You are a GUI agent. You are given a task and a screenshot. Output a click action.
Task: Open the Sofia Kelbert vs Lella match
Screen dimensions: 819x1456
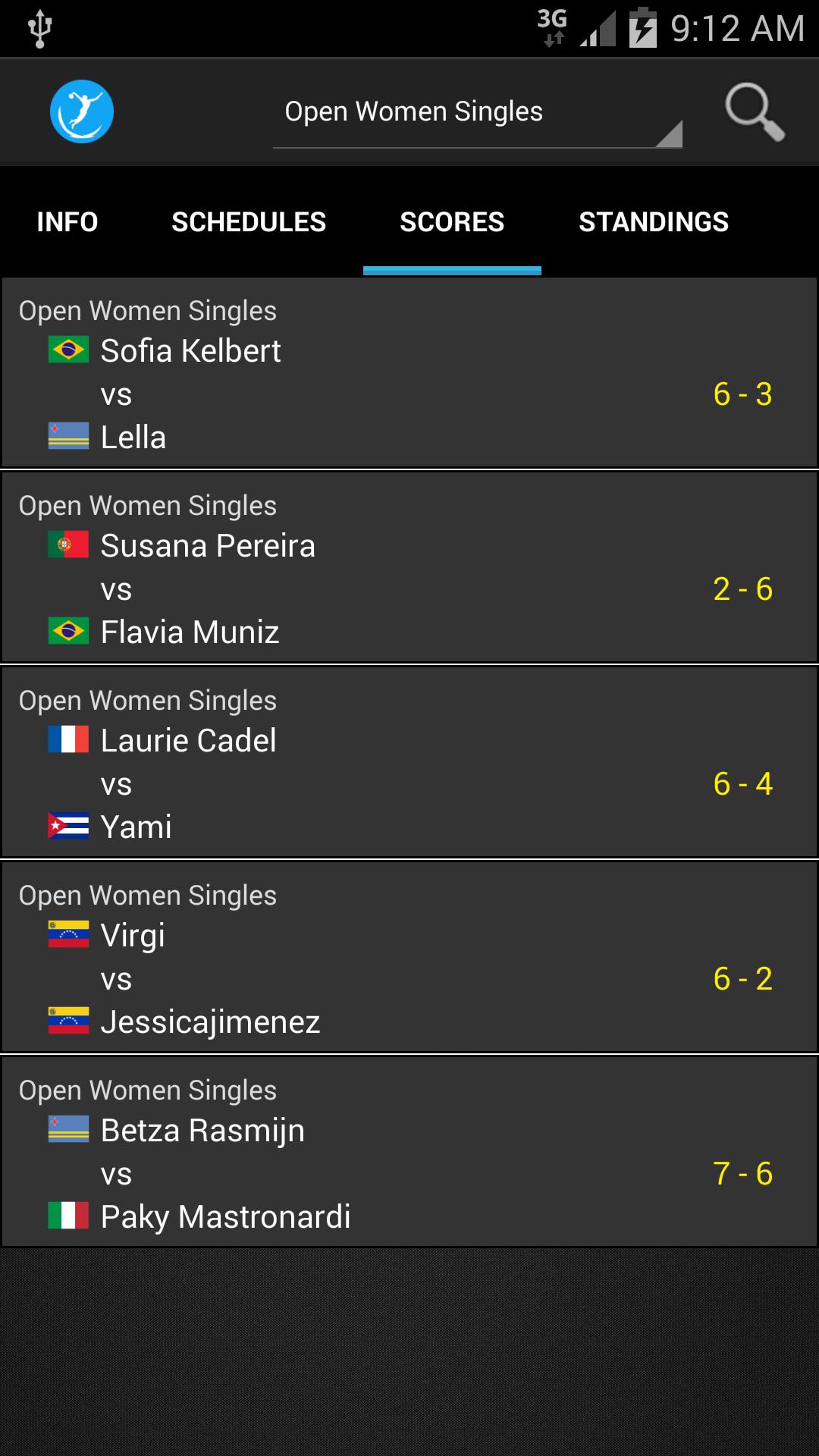[x=409, y=373]
